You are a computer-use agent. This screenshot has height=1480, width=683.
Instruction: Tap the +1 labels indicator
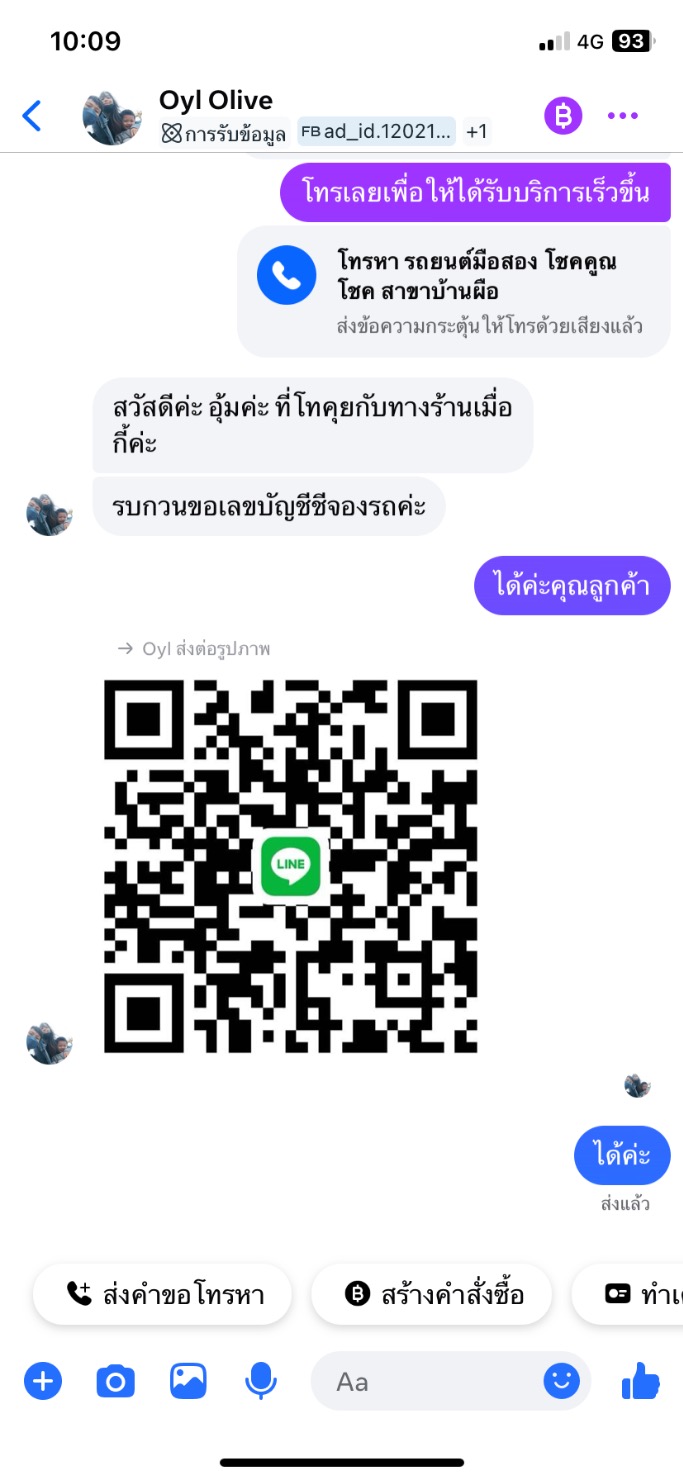pyautogui.click(x=477, y=132)
